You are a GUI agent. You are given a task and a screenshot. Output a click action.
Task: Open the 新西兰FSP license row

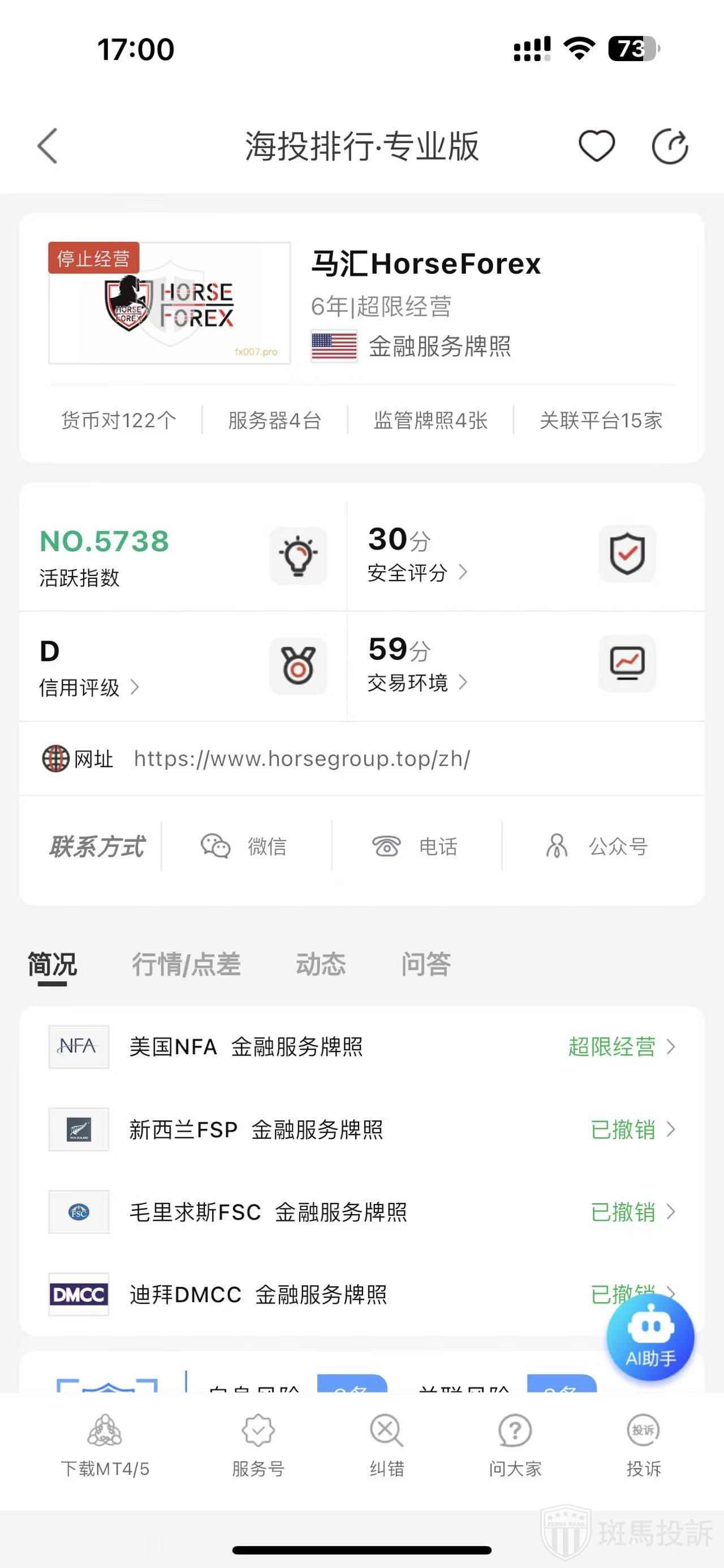pos(361,1129)
